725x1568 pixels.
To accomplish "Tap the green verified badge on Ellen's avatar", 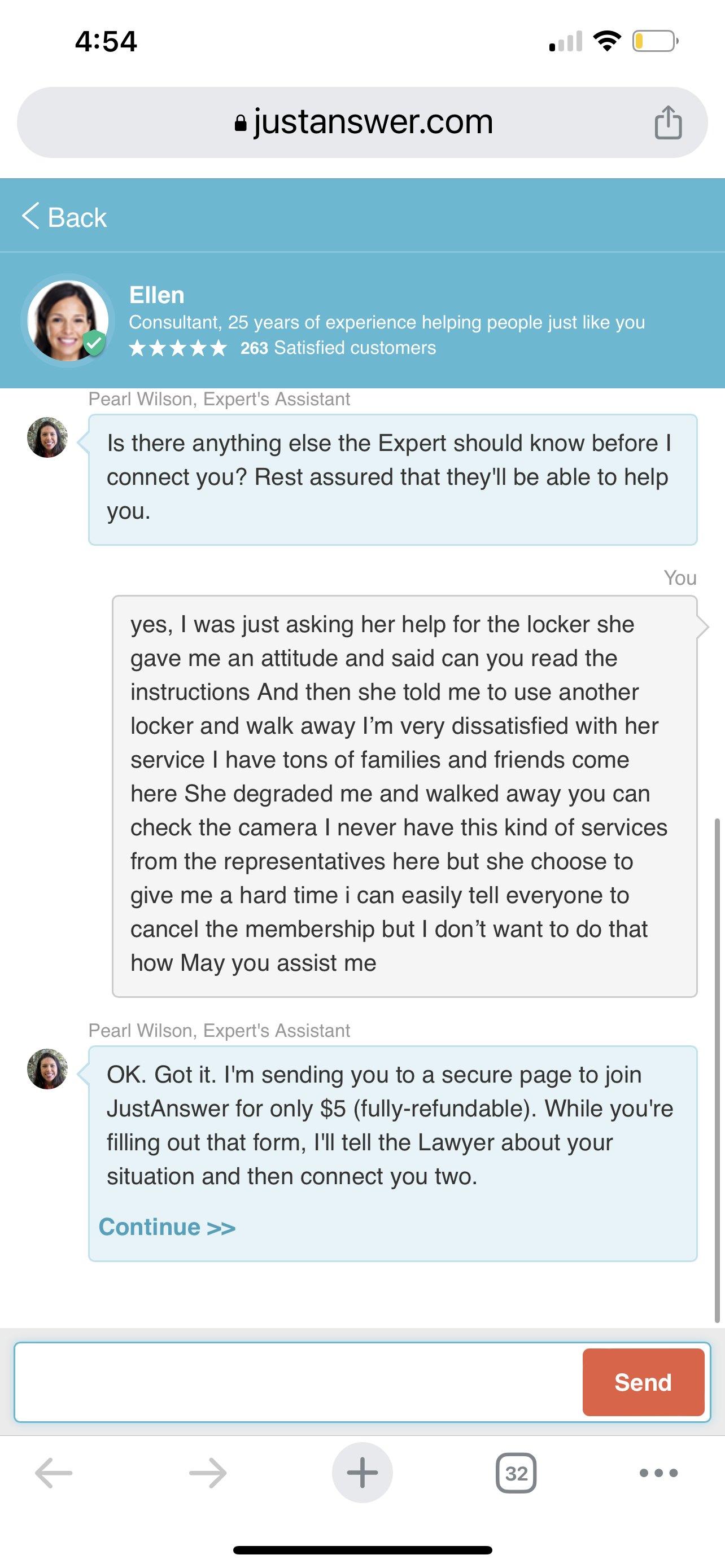I will pyautogui.click(x=95, y=344).
